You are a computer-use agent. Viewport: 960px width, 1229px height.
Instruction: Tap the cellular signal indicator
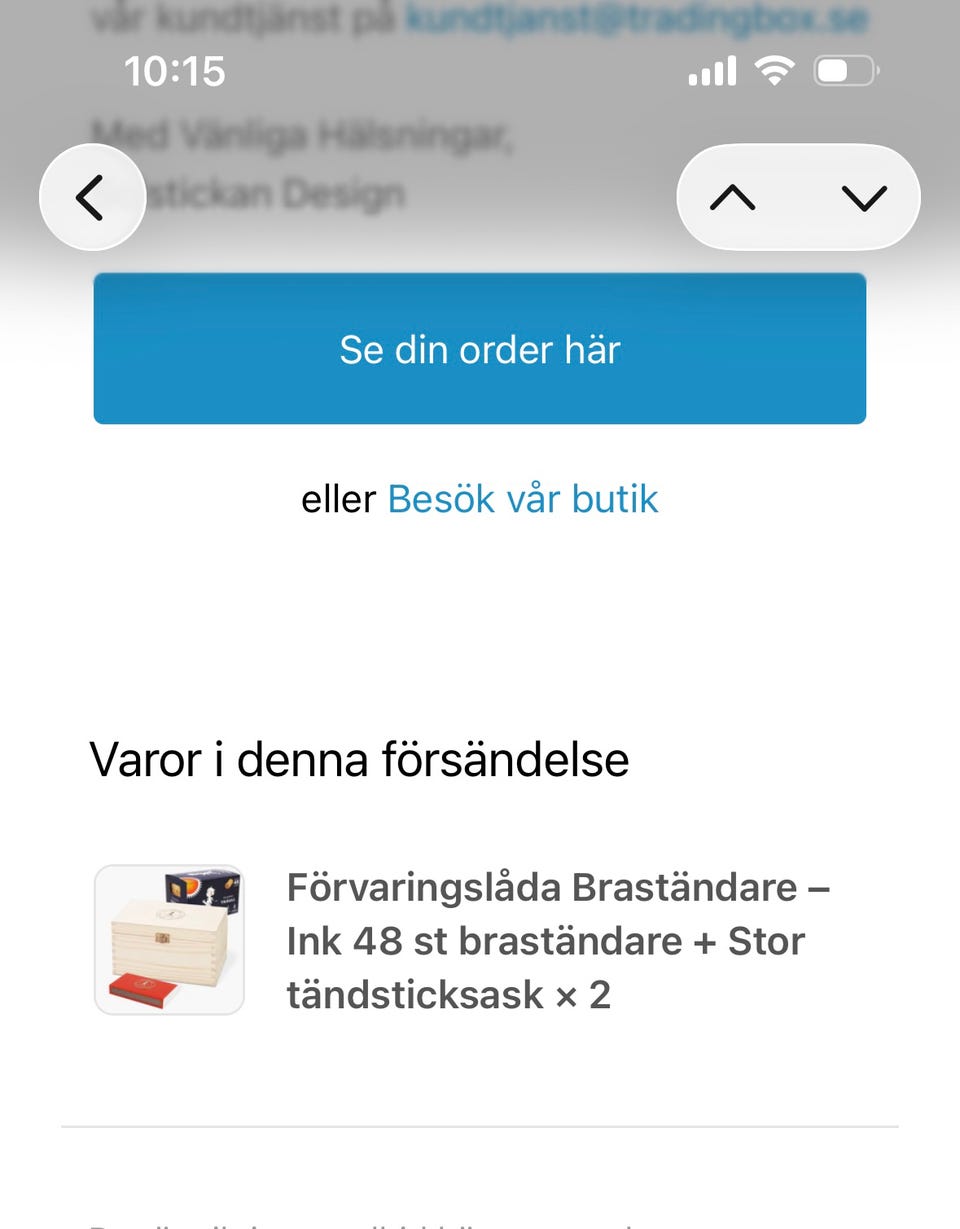tap(711, 70)
